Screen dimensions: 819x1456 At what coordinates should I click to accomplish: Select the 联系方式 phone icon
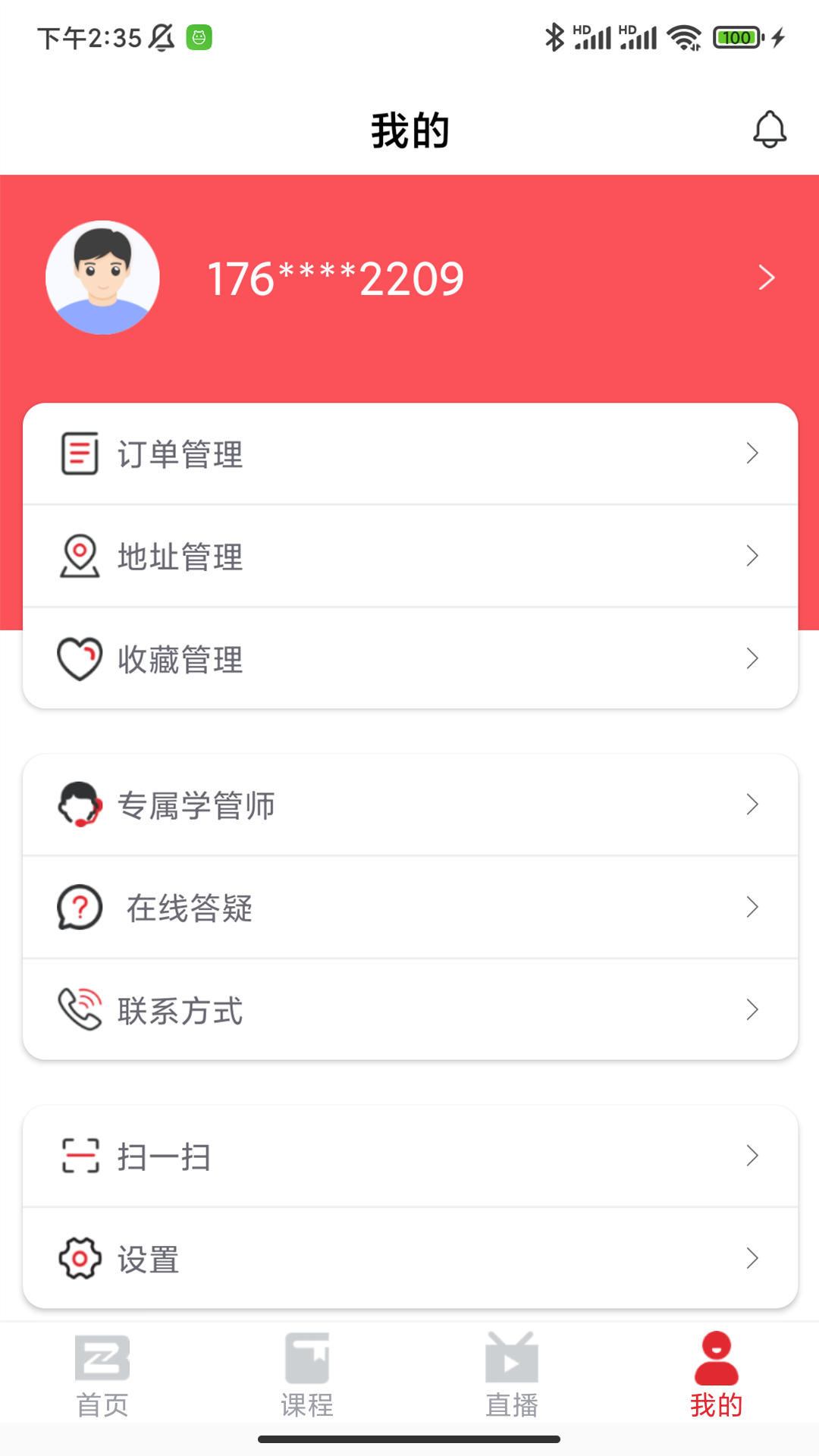(x=79, y=1009)
